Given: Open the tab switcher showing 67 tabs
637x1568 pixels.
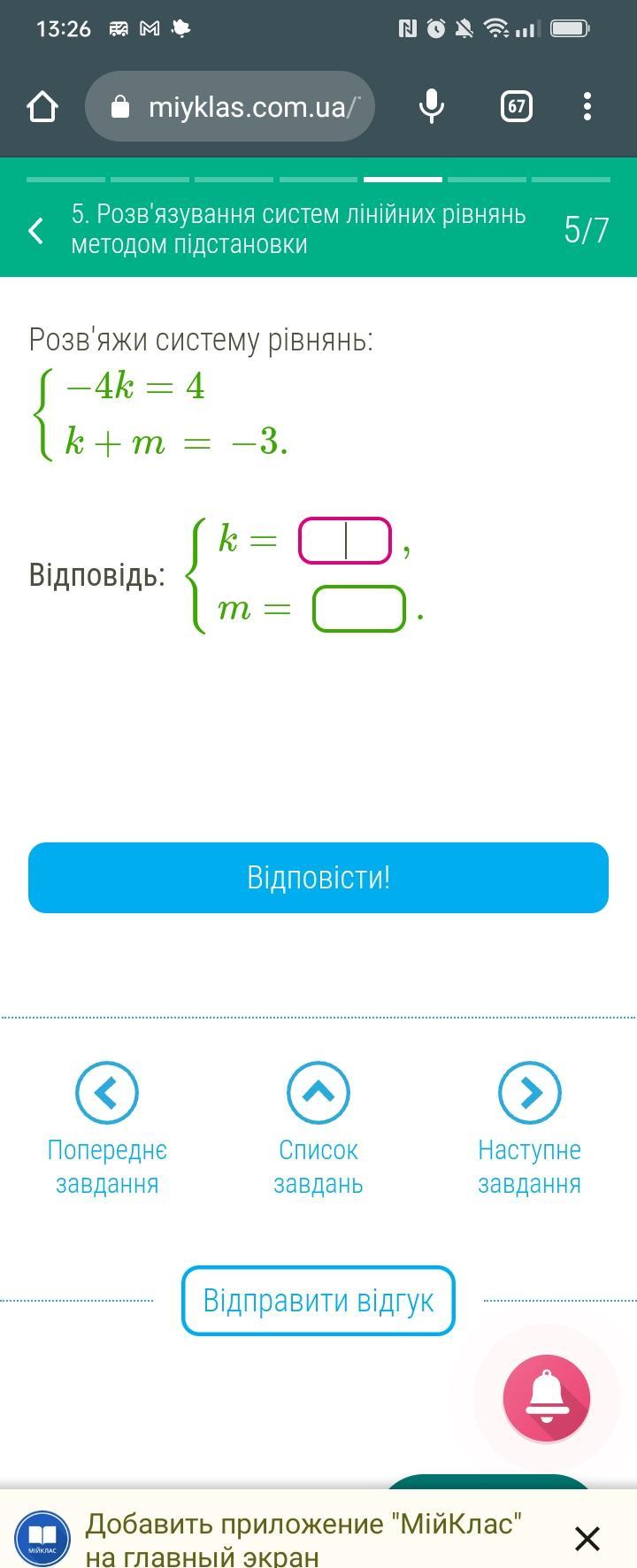Looking at the screenshot, I should [517, 107].
